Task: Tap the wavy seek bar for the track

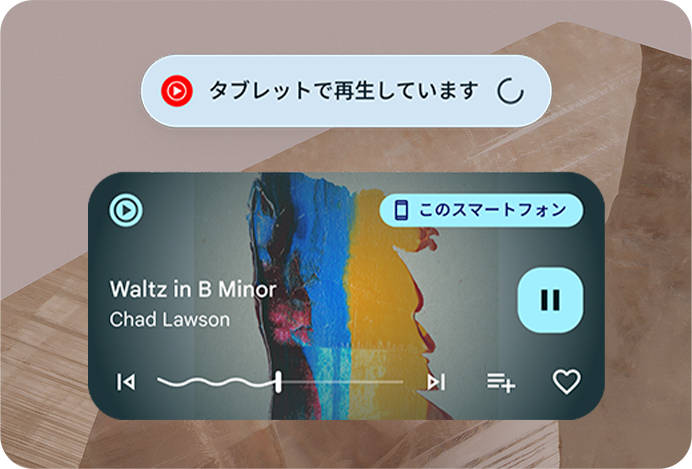Action: [280, 382]
